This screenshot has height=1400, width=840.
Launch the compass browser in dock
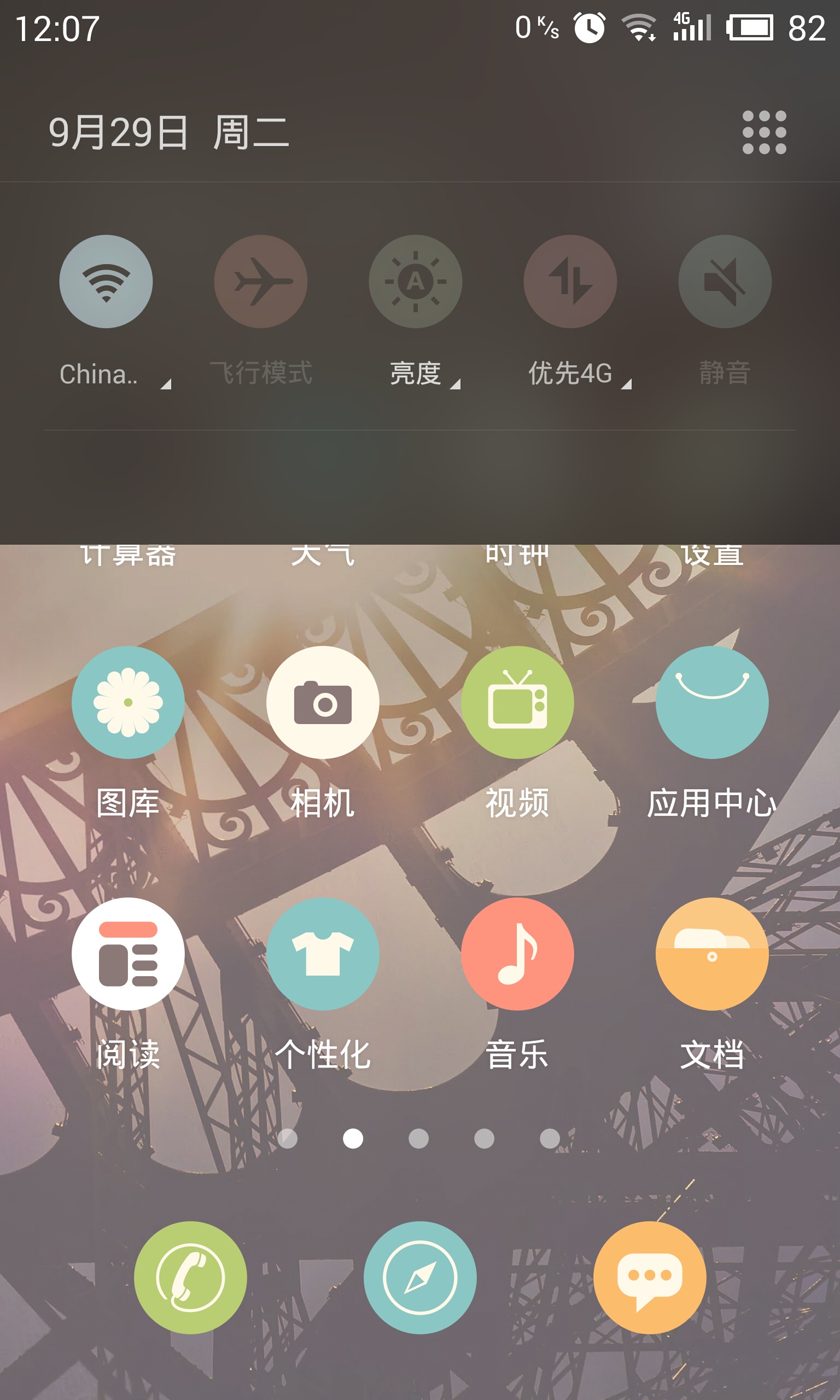420,1277
